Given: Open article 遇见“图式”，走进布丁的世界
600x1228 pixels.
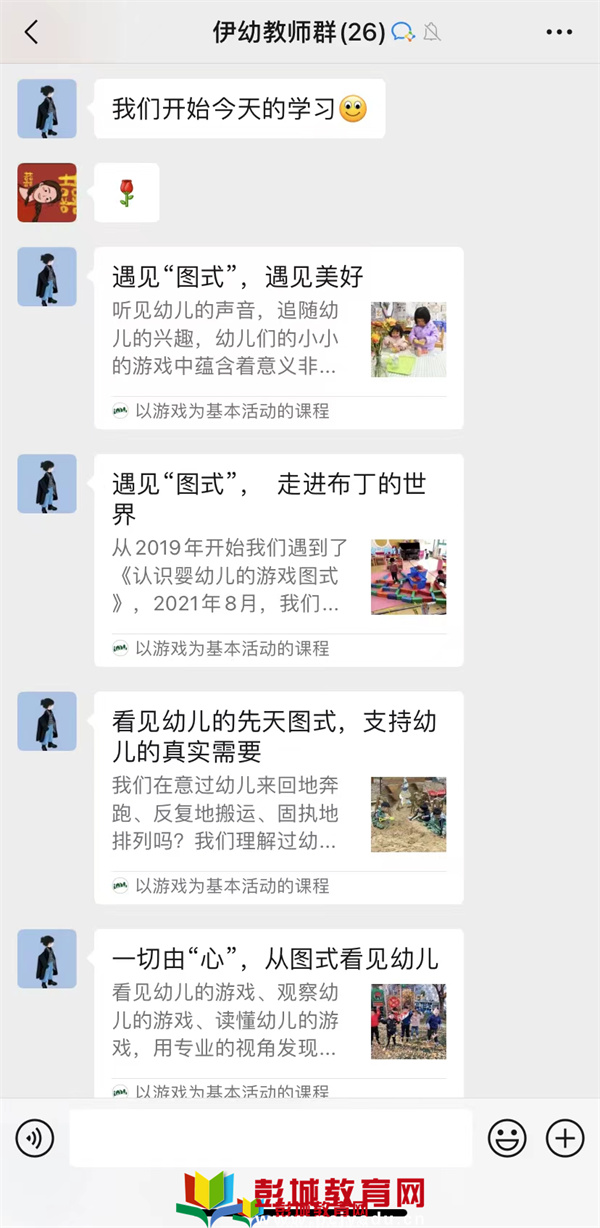Looking at the screenshot, I should [x=278, y=560].
